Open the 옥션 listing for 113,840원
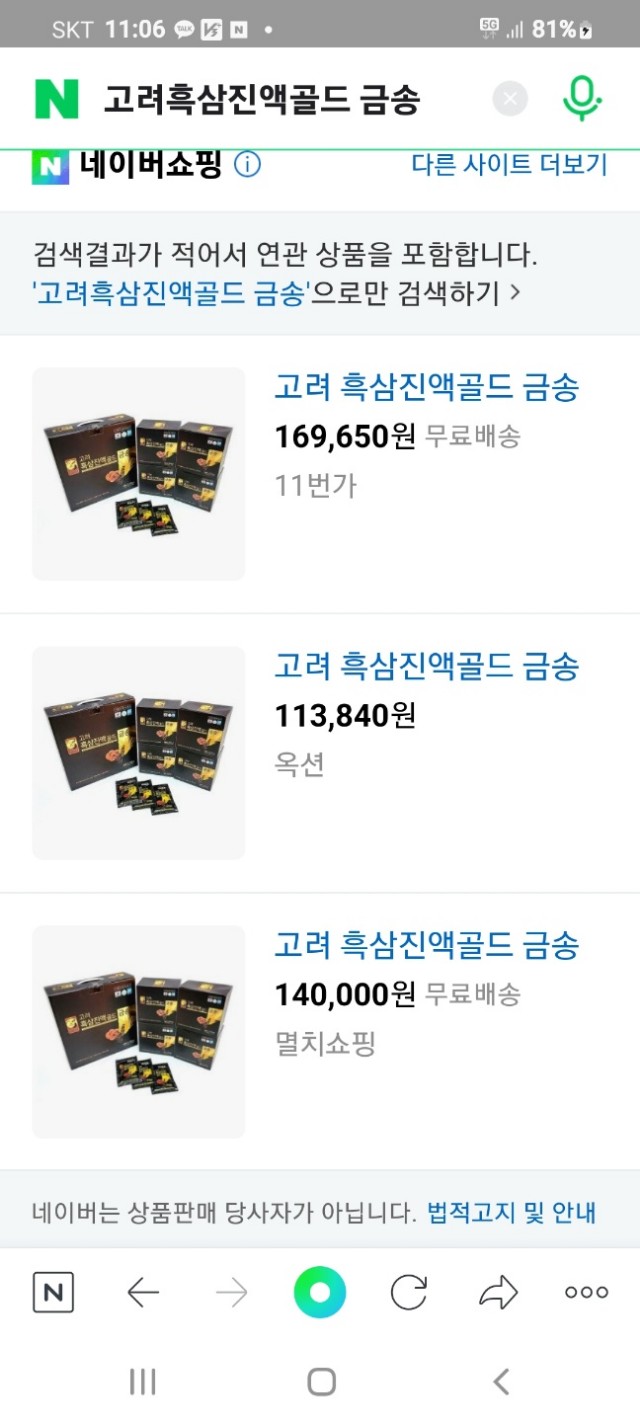The height and width of the screenshot is (1422, 640). click(426, 666)
